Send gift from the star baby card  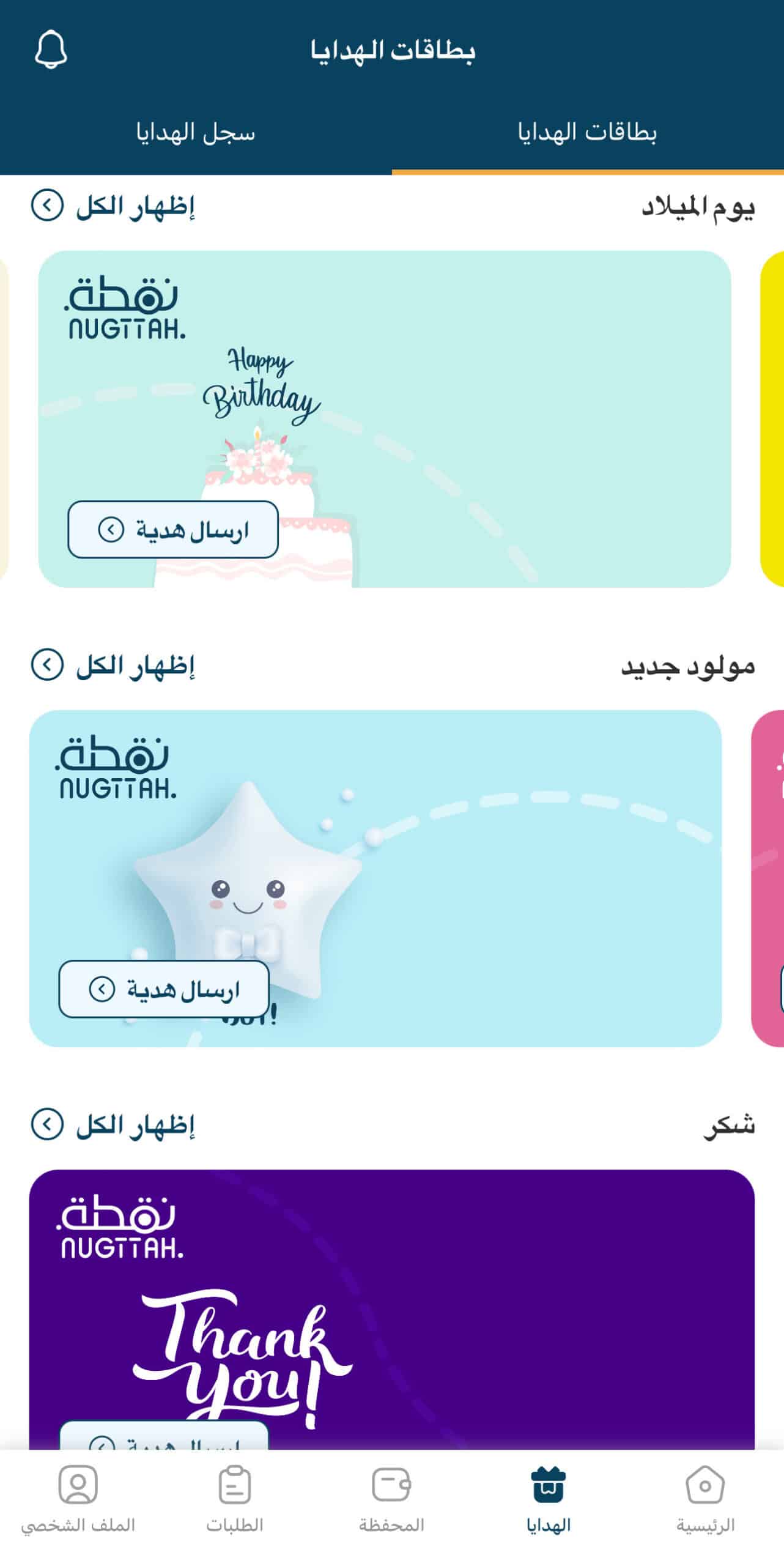(164, 989)
